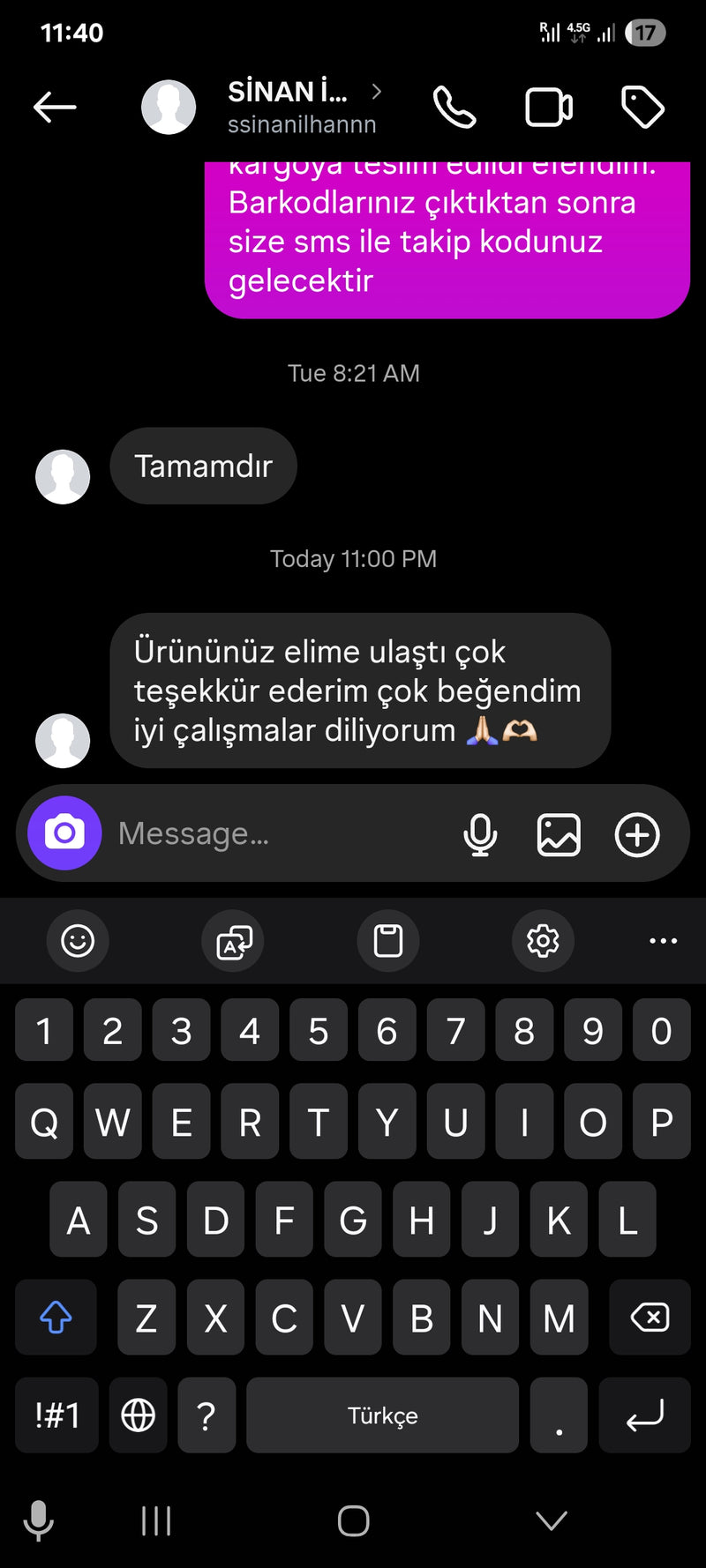Tap sender avatar beside Tamamdır message
Screen dimensions: 706x1568
click(x=63, y=477)
